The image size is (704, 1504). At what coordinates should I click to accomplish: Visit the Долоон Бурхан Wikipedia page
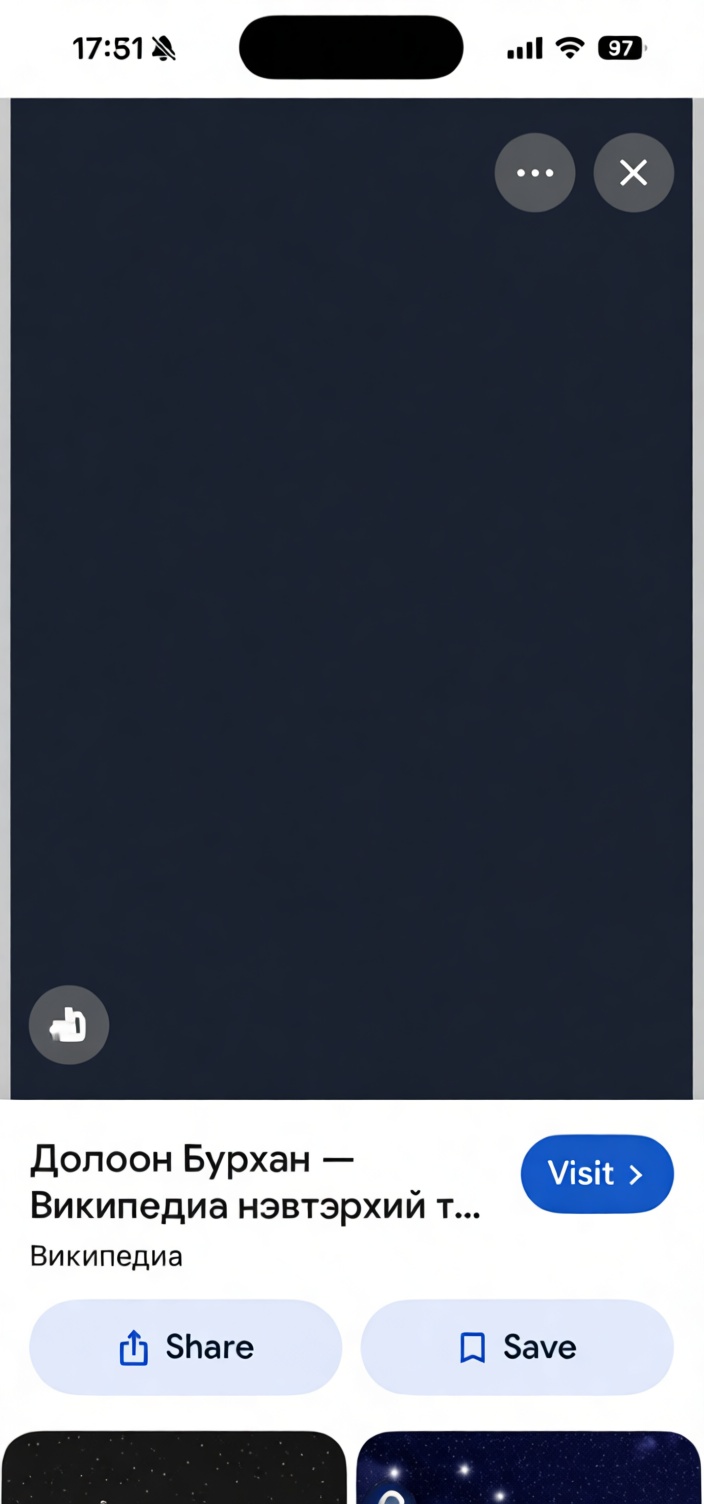point(597,1174)
